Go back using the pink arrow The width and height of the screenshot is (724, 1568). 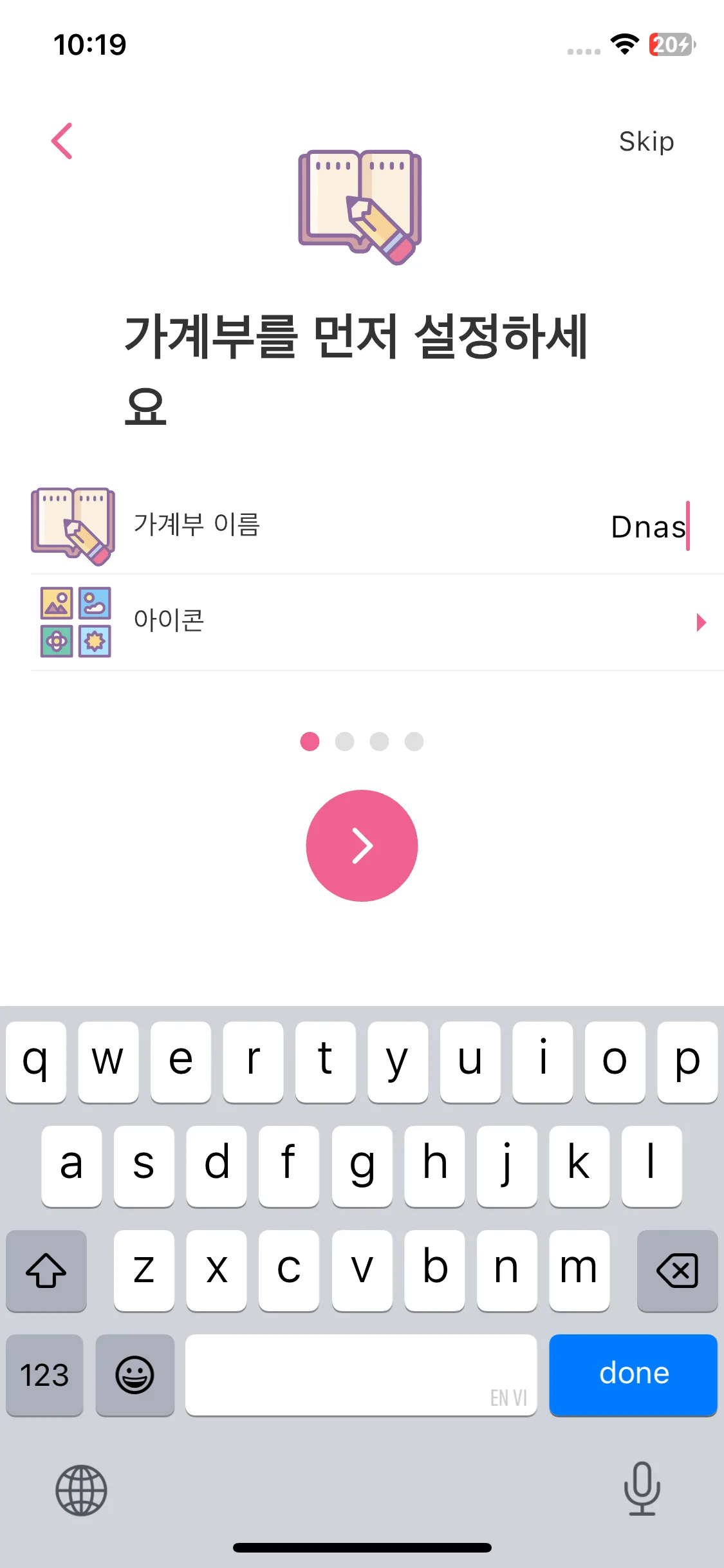pyautogui.click(x=62, y=141)
